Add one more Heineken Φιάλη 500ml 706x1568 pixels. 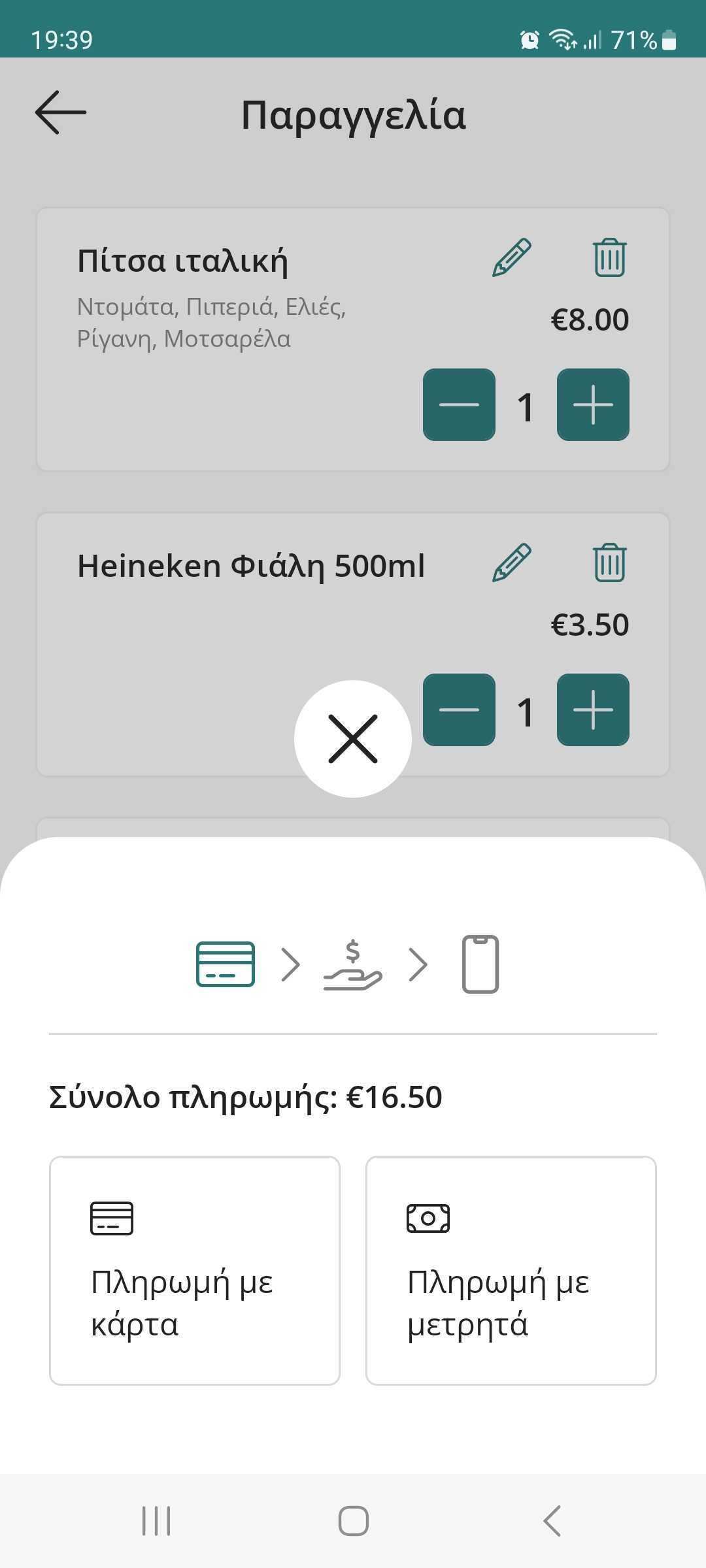pos(593,710)
